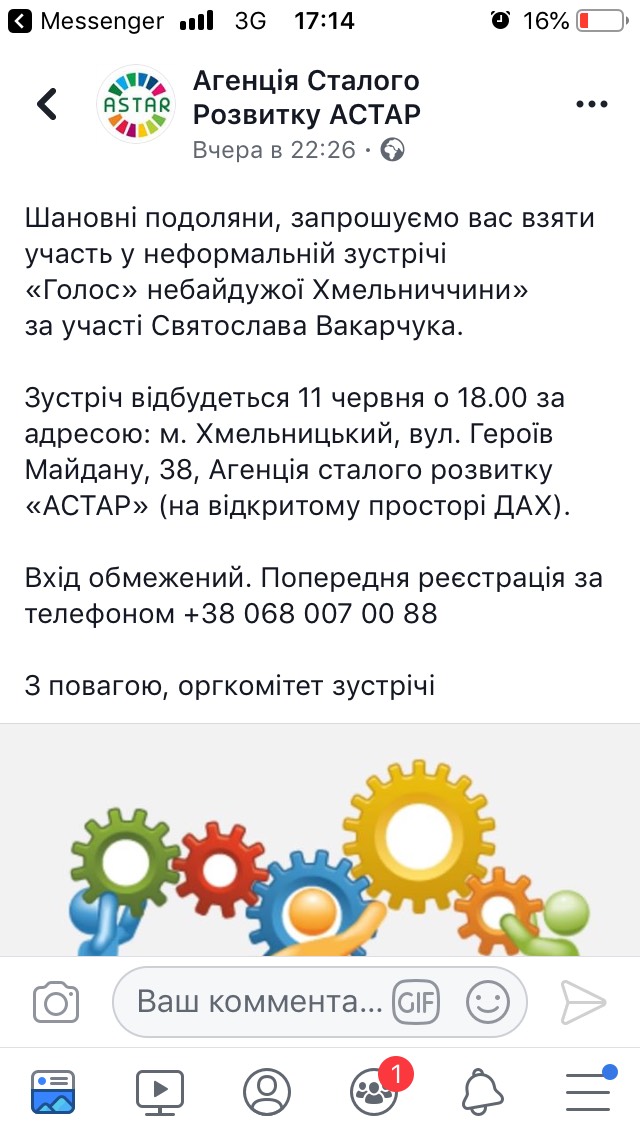The width and height of the screenshot is (640, 1136).
Task: Open the post's three-dot options menu
Action: [x=591, y=104]
